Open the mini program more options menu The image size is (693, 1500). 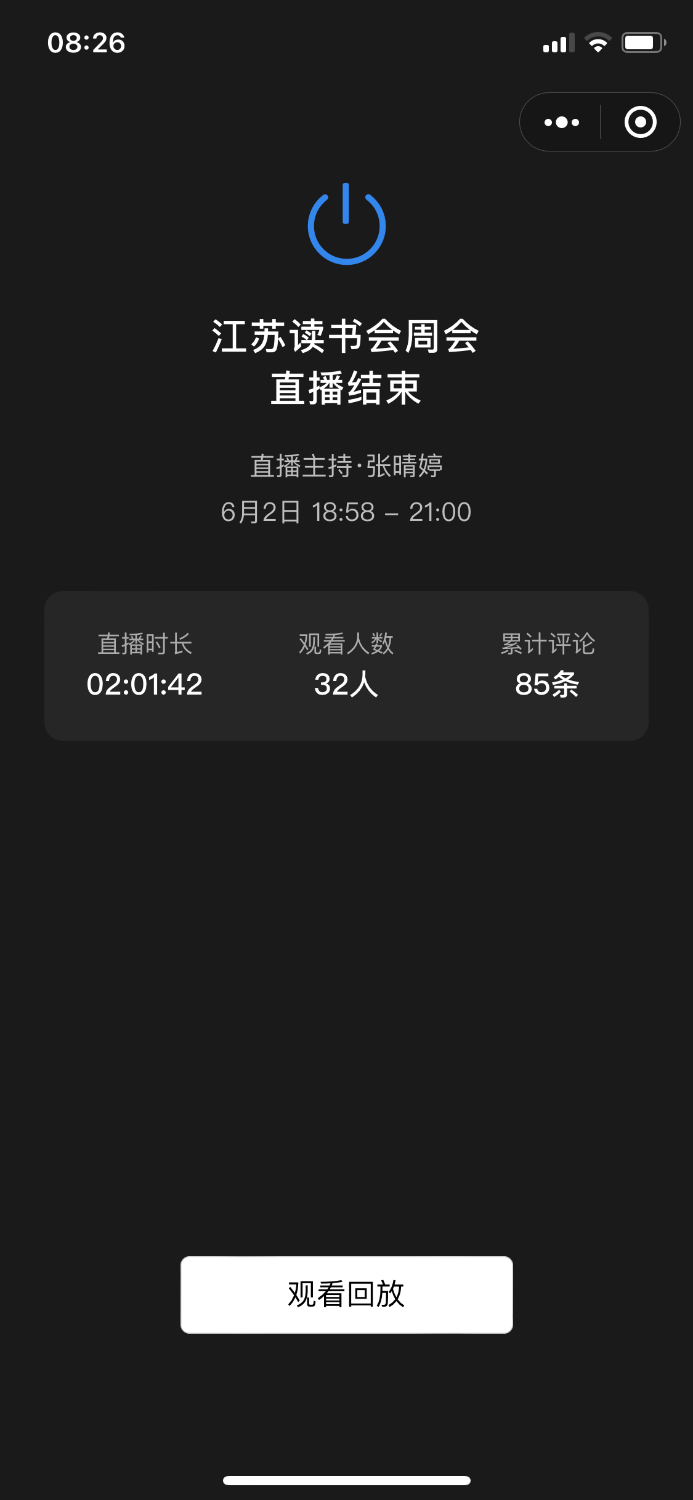[561, 123]
